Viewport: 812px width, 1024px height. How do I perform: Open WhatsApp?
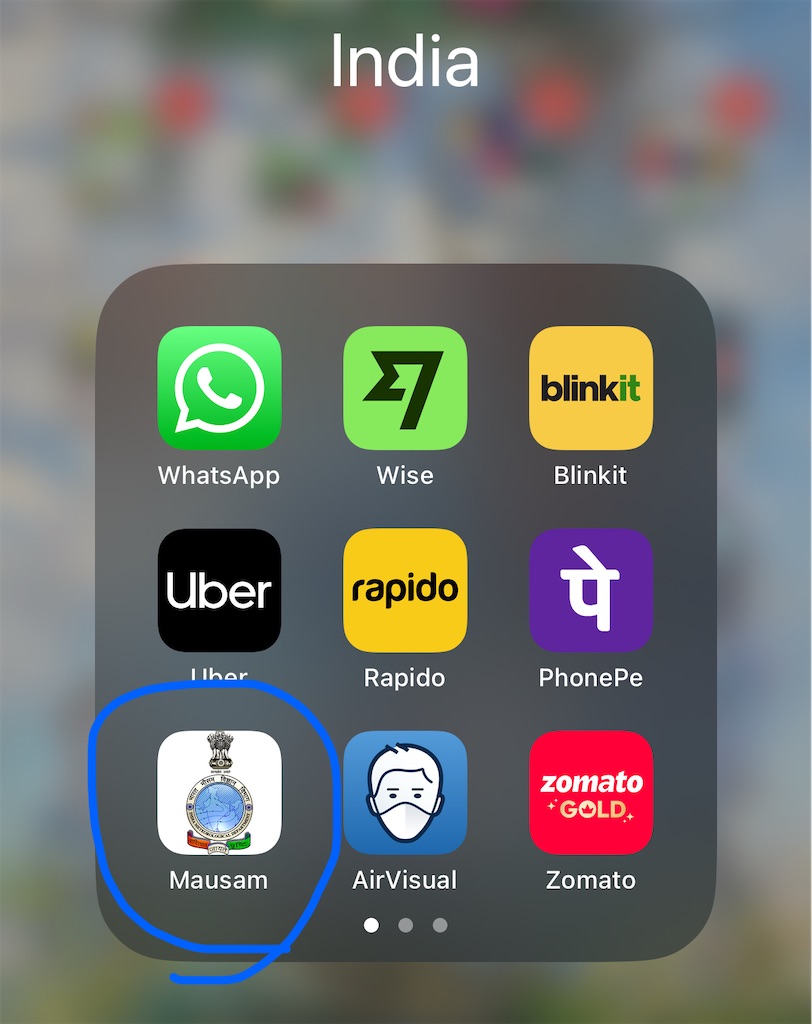(x=219, y=388)
